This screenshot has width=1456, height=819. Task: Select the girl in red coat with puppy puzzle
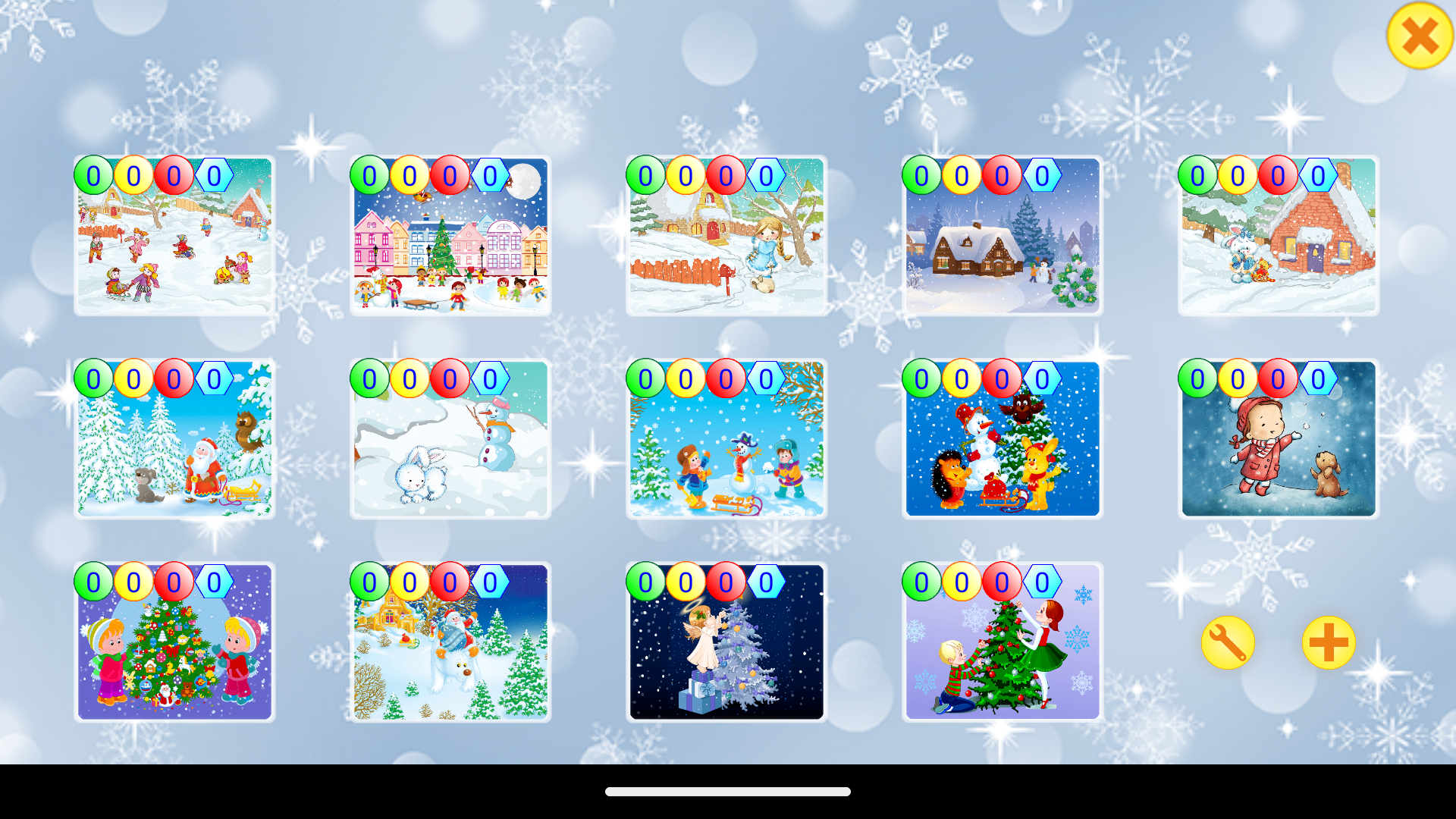1279,439
